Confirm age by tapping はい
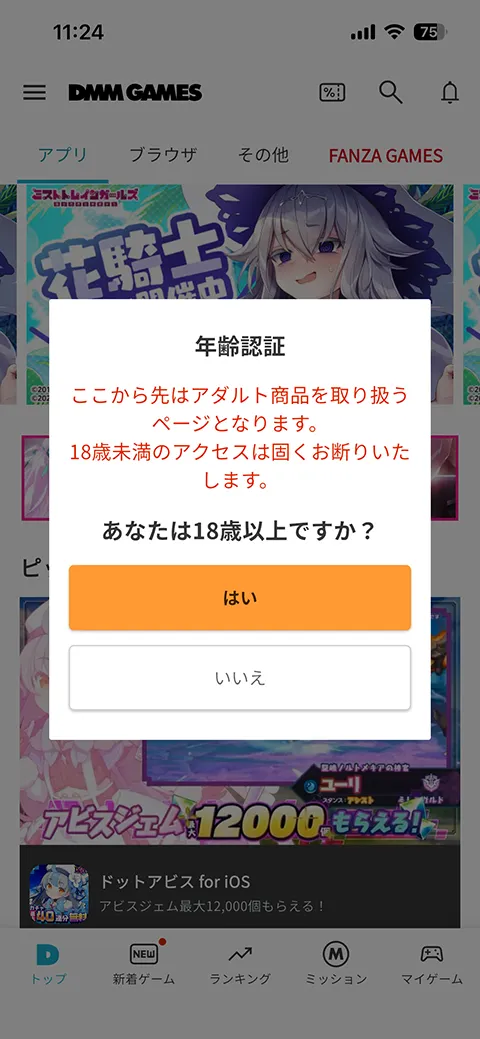Screen dimensions: 480x1039 (240, 598)
